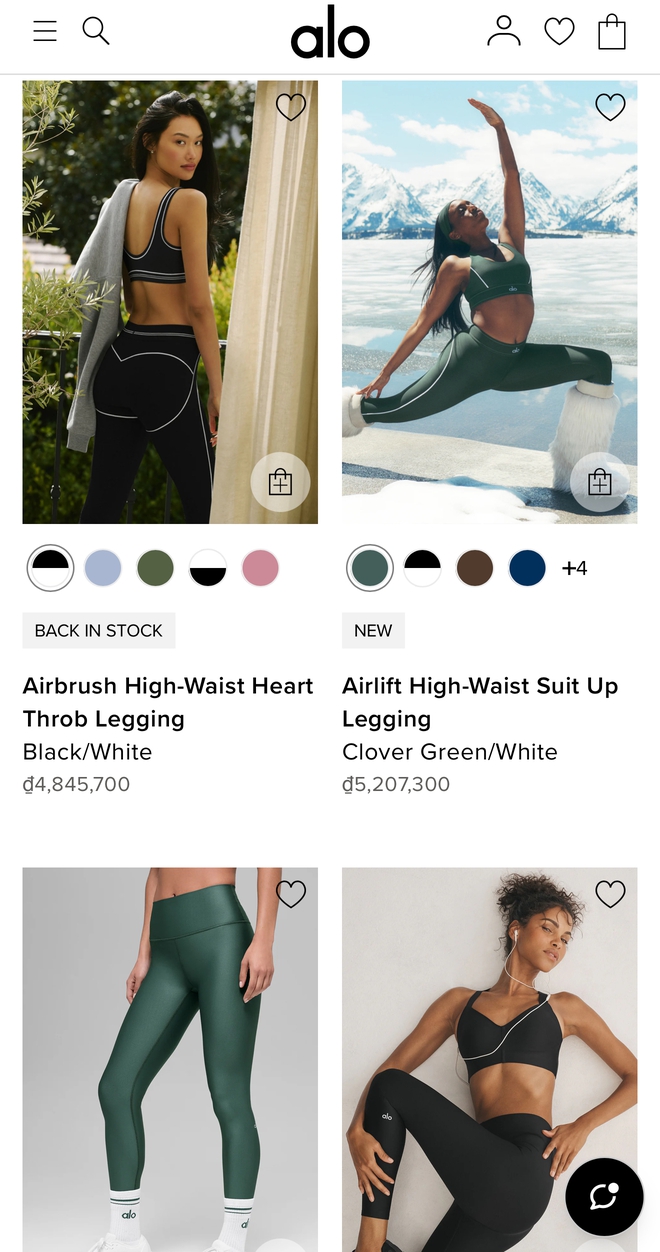Pick light blue swatch for Heart Throb Legging

pyautogui.click(x=103, y=568)
